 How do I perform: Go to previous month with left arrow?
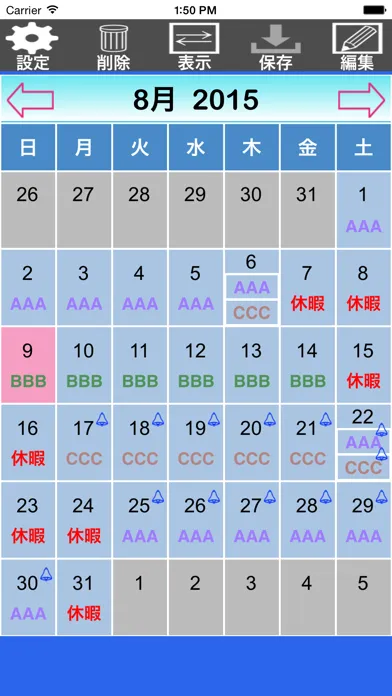pos(30,100)
